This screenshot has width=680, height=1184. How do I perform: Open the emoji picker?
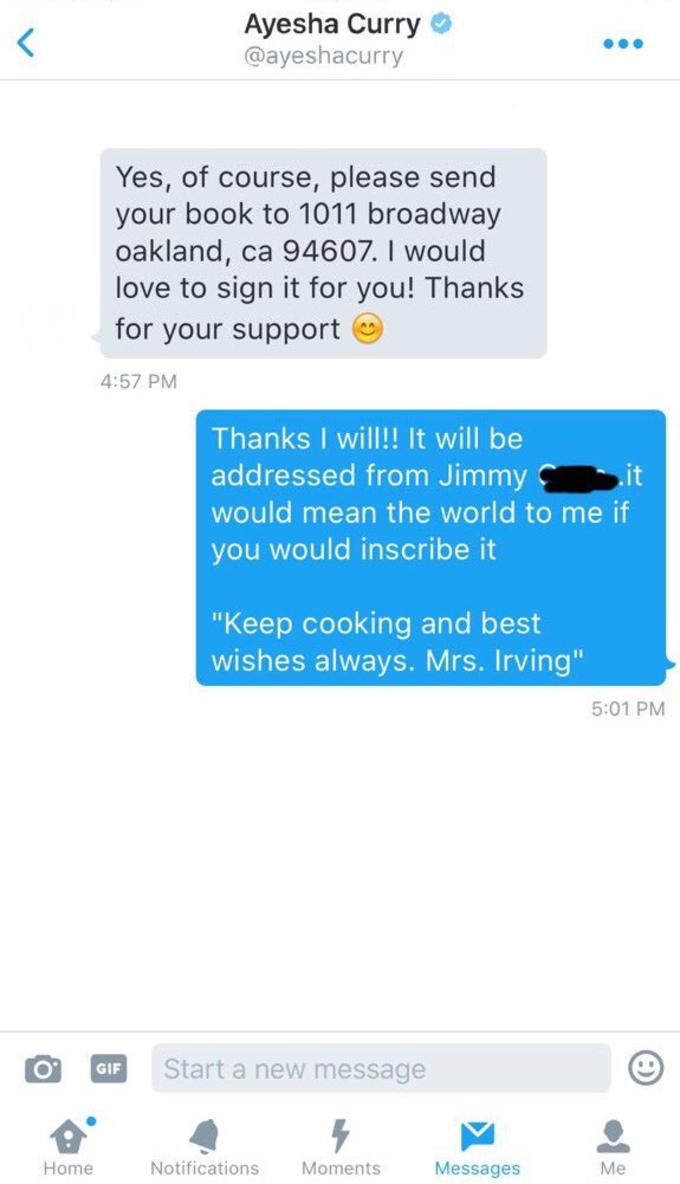click(646, 1068)
